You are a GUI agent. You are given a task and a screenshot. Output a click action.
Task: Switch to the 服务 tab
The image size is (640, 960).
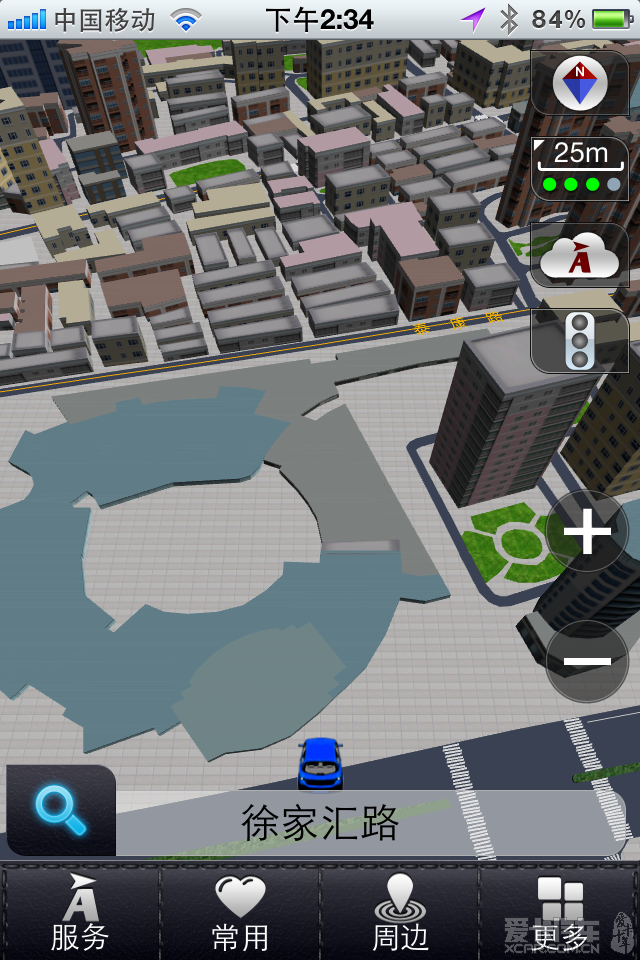tap(80, 911)
